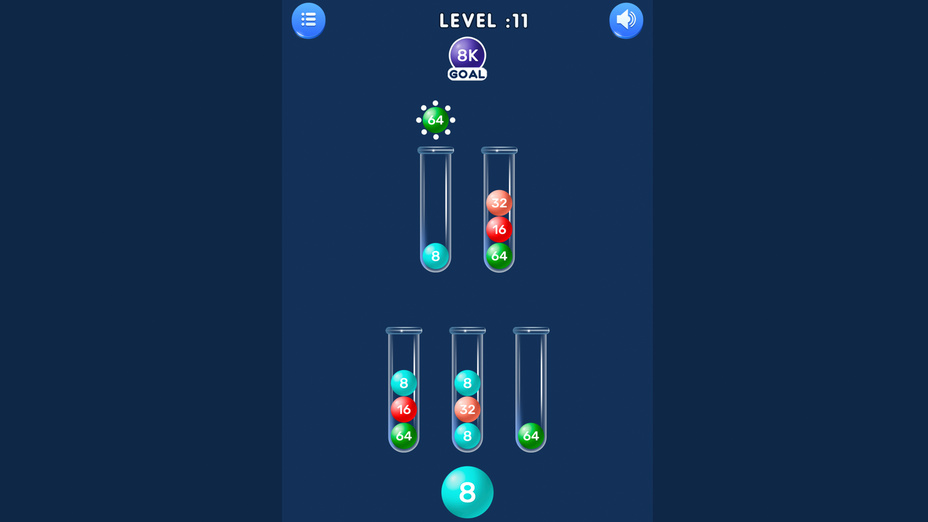The height and width of the screenshot is (522, 928).
Task: Select tube containing only a 64 ball
Action: (531, 390)
